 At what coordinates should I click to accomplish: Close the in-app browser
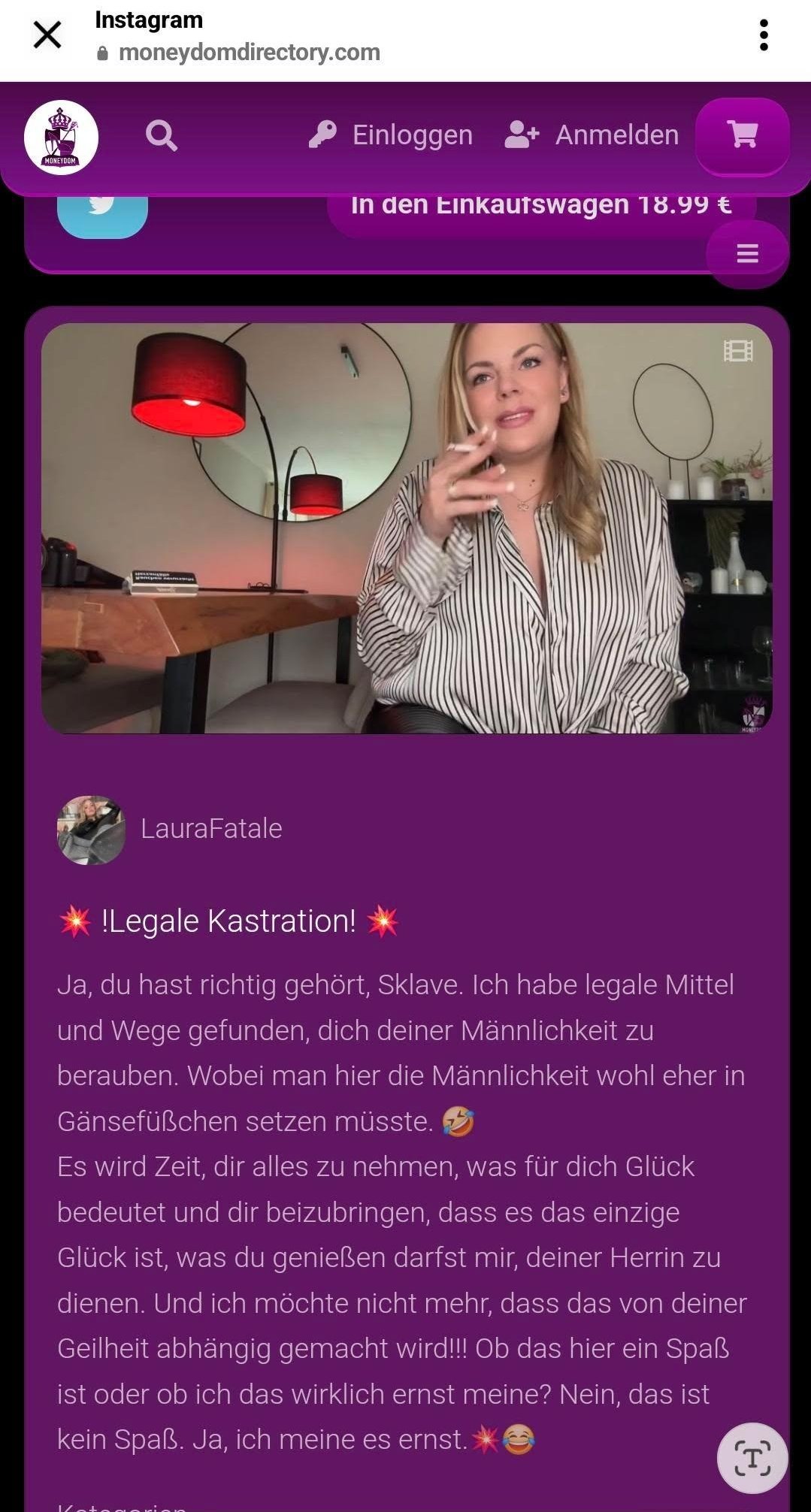[47, 35]
